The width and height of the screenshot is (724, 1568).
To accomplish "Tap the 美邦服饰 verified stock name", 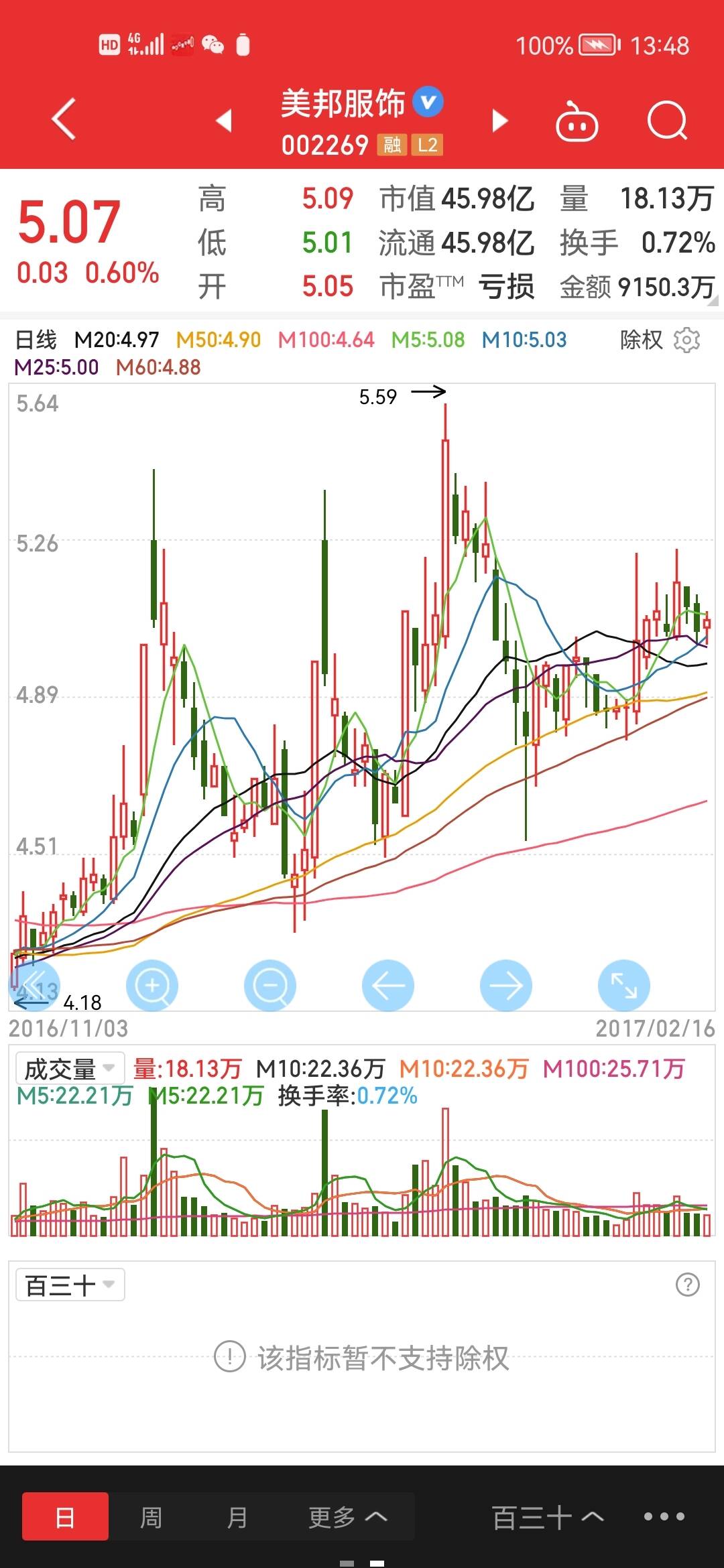I will [345, 100].
